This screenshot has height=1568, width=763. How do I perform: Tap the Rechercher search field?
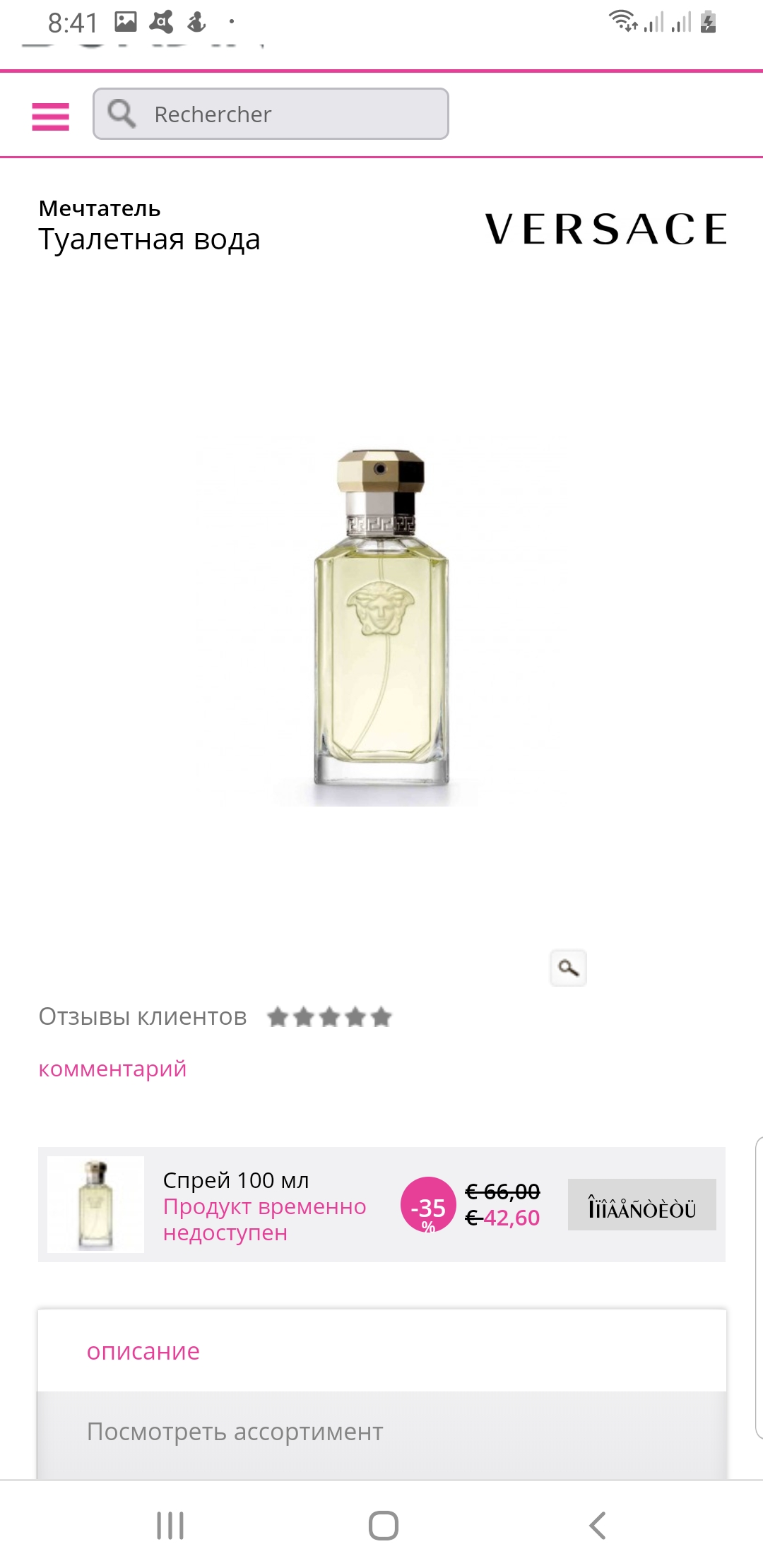tap(271, 114)
